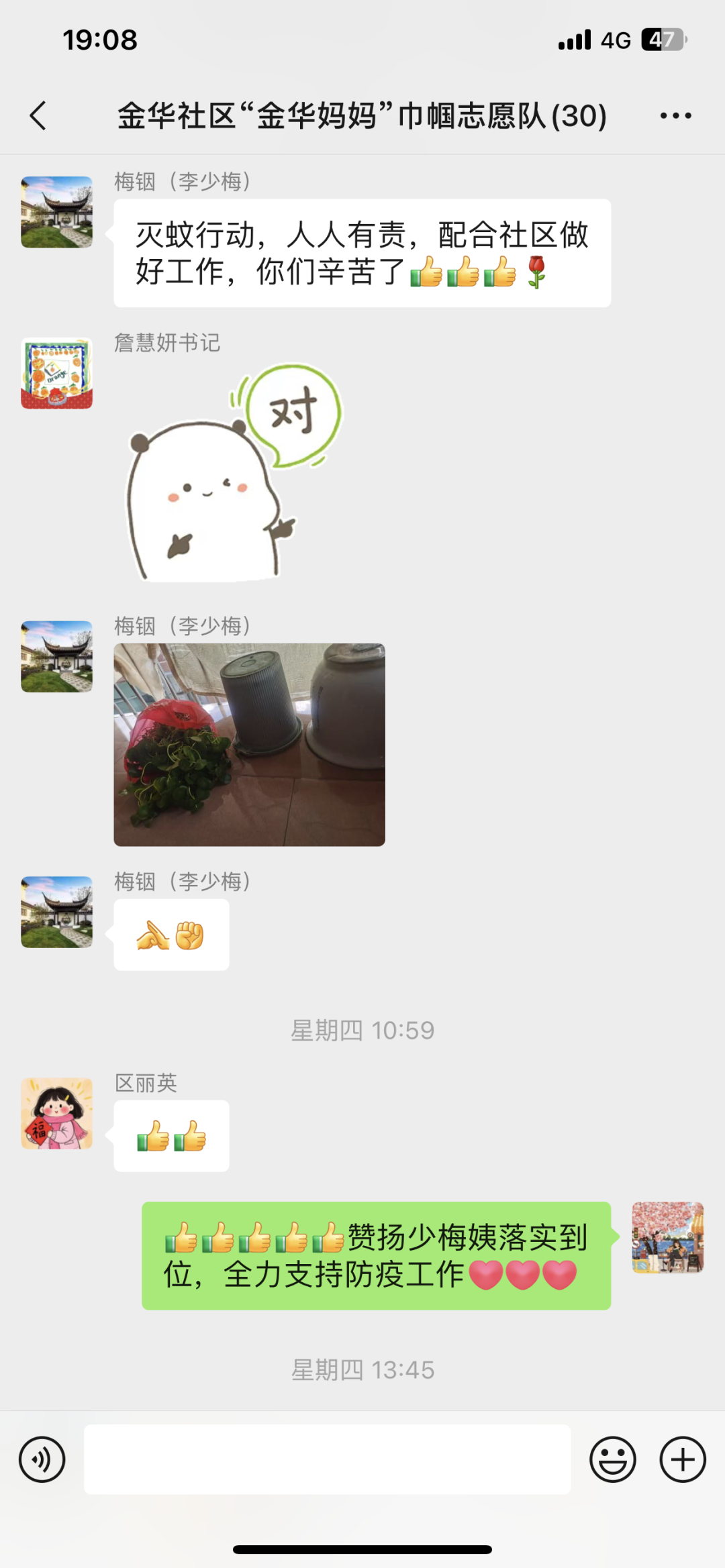Switch to voice message input
Image resolution: width=725 pixels, height=1568 pixels.
(42, 1459)
